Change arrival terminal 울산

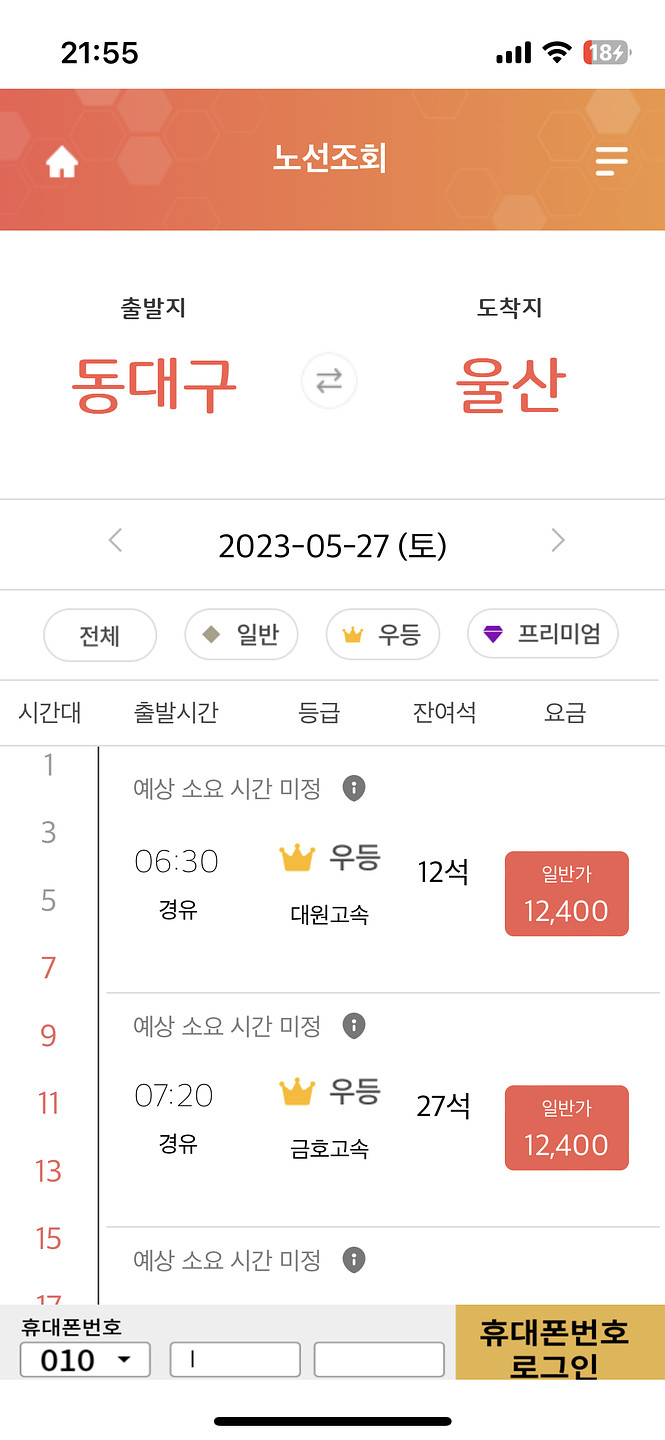(x=510, y=385)
